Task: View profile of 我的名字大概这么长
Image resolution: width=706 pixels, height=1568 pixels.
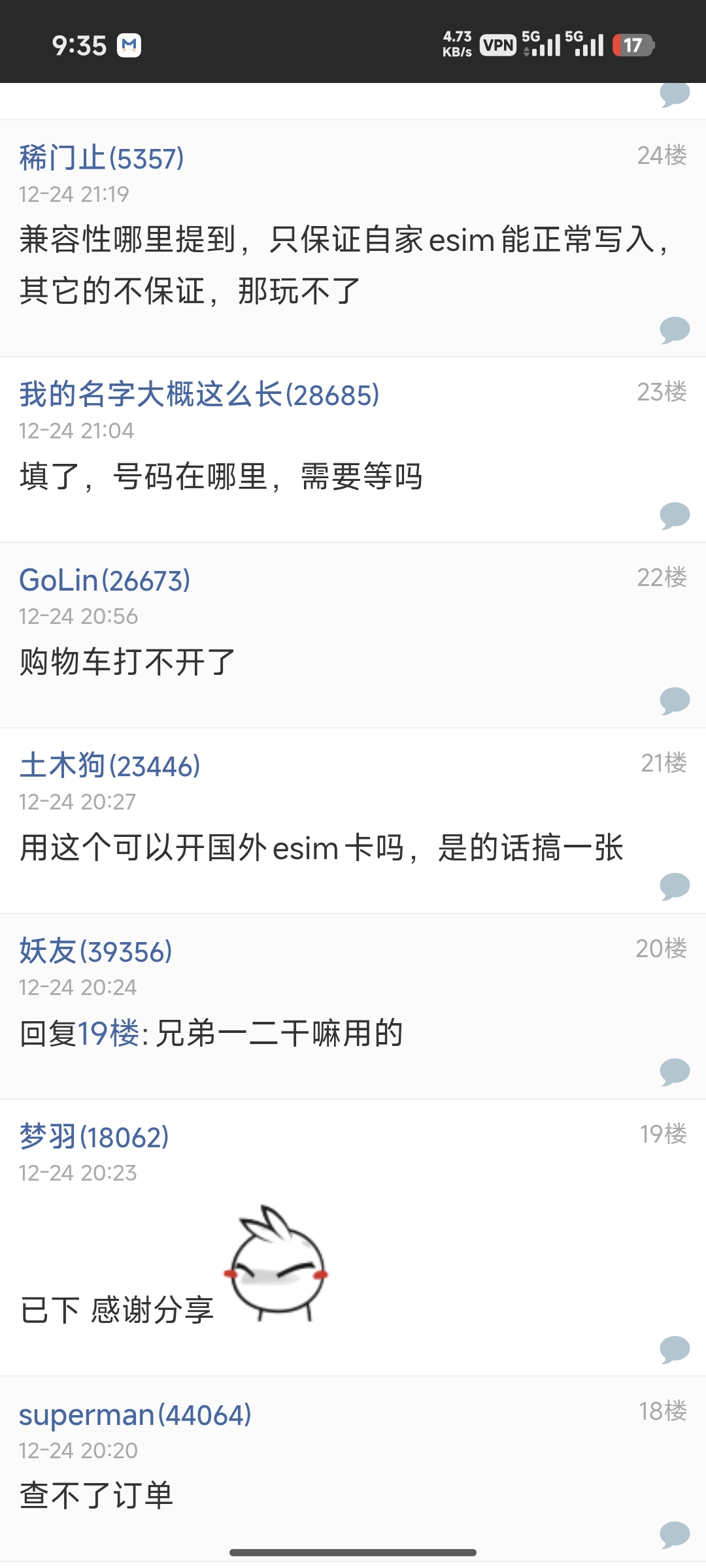Action: tap(199, 395)
